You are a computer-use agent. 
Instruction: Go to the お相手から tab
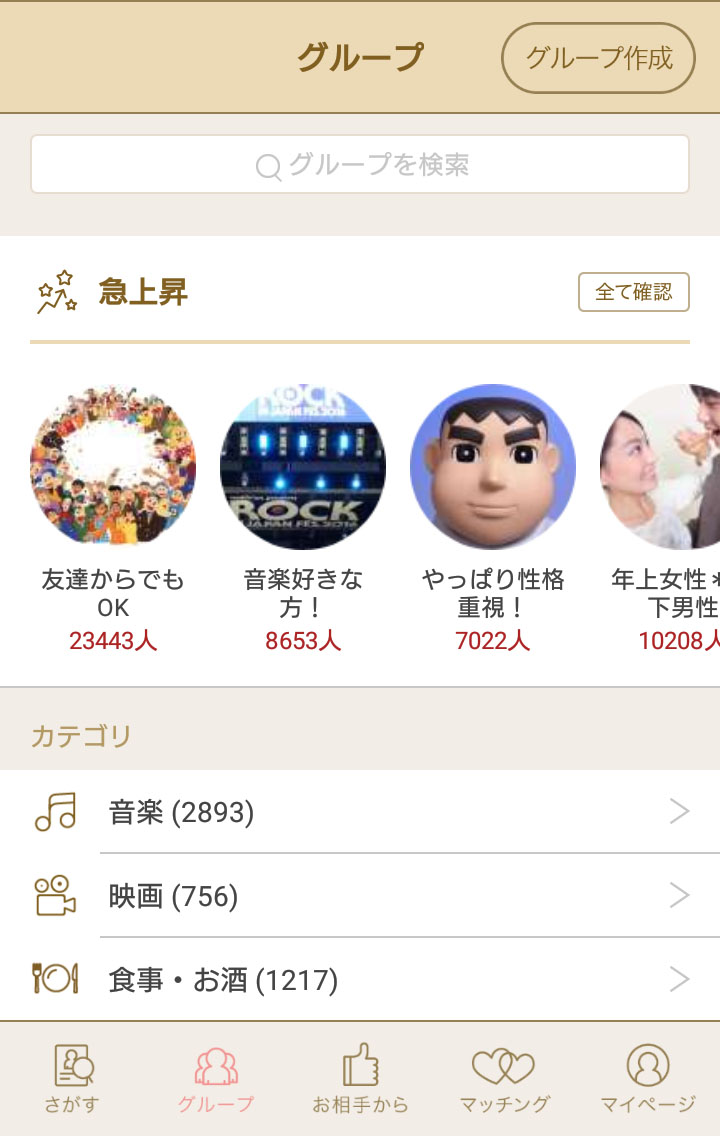pos(360,1078)
